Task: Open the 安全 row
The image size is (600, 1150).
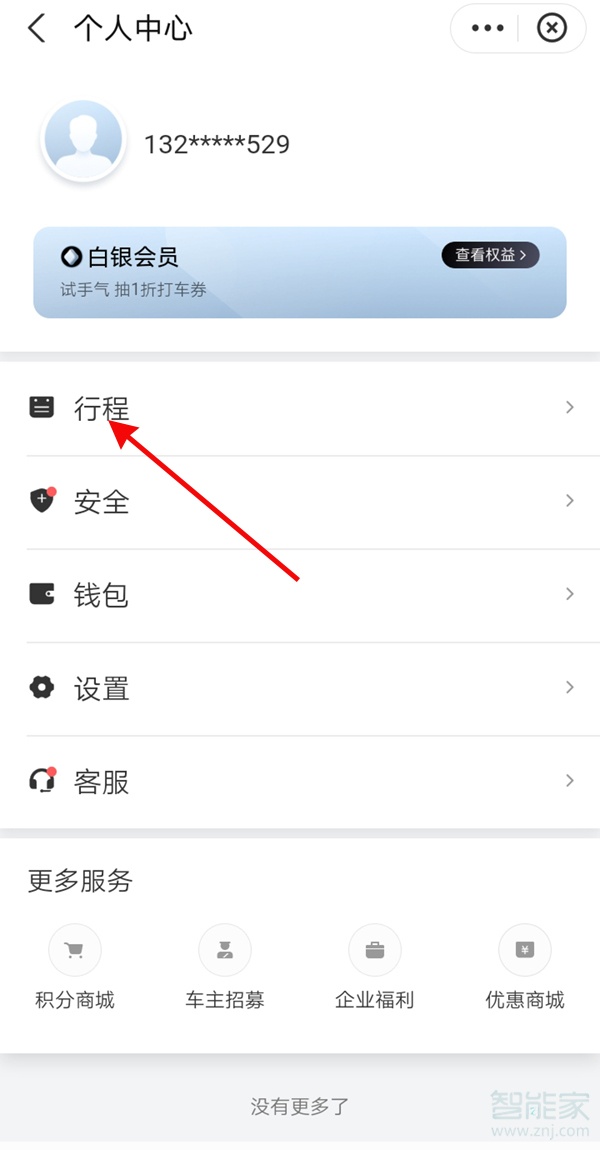Action: click(x=300, y=501)
